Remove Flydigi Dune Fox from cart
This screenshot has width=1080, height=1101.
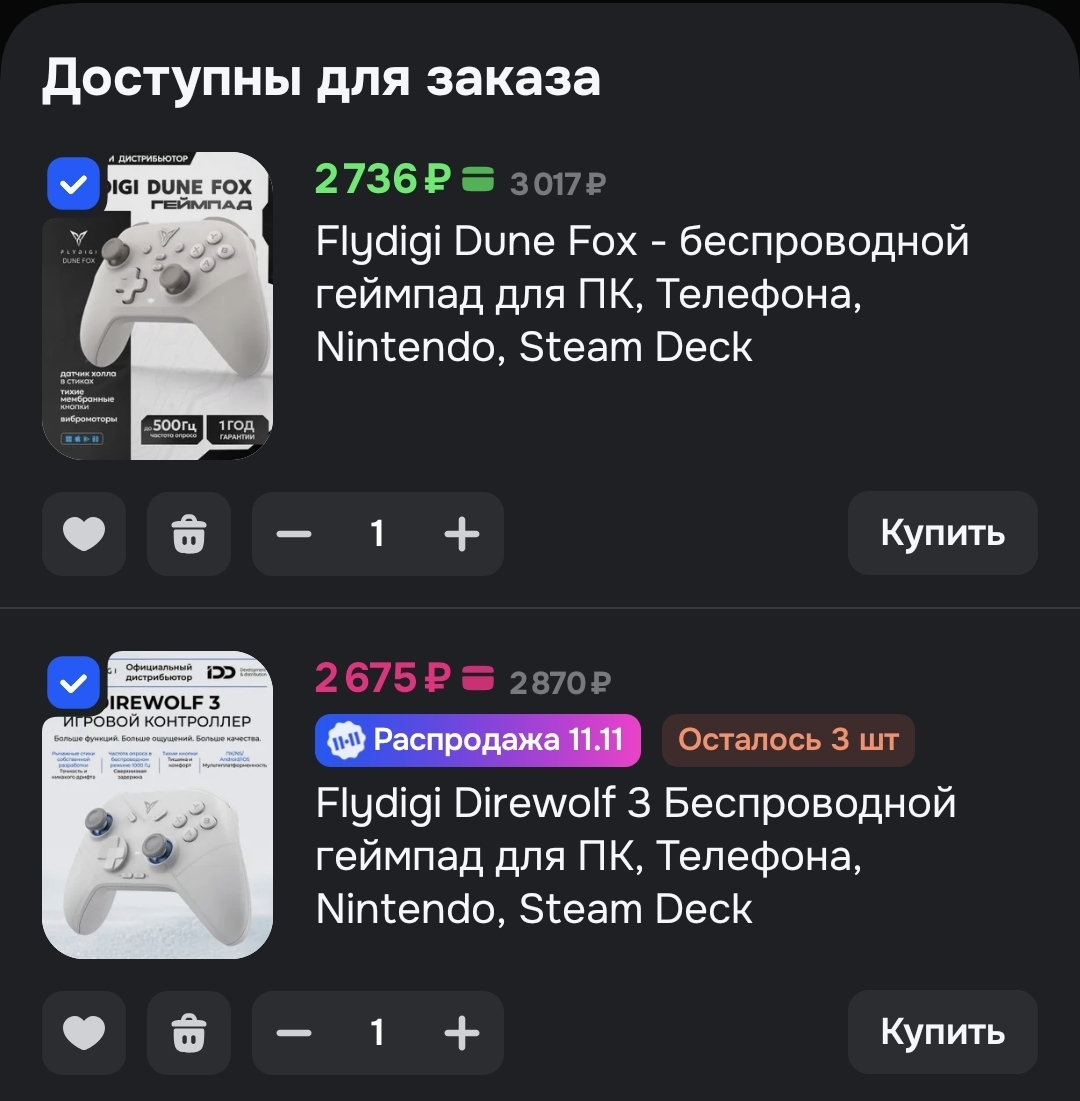189,535
